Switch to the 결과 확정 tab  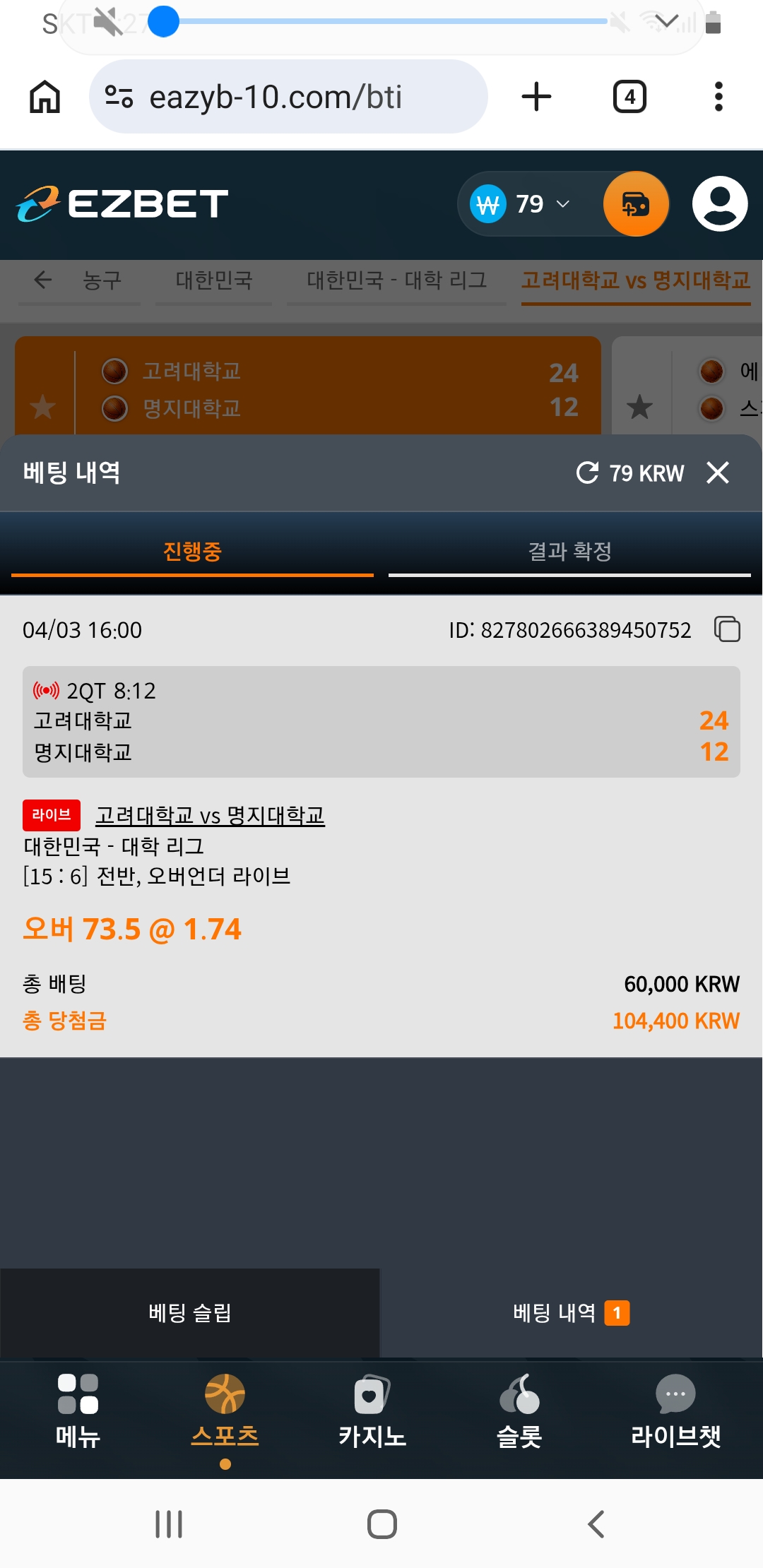tap(569, 551)
